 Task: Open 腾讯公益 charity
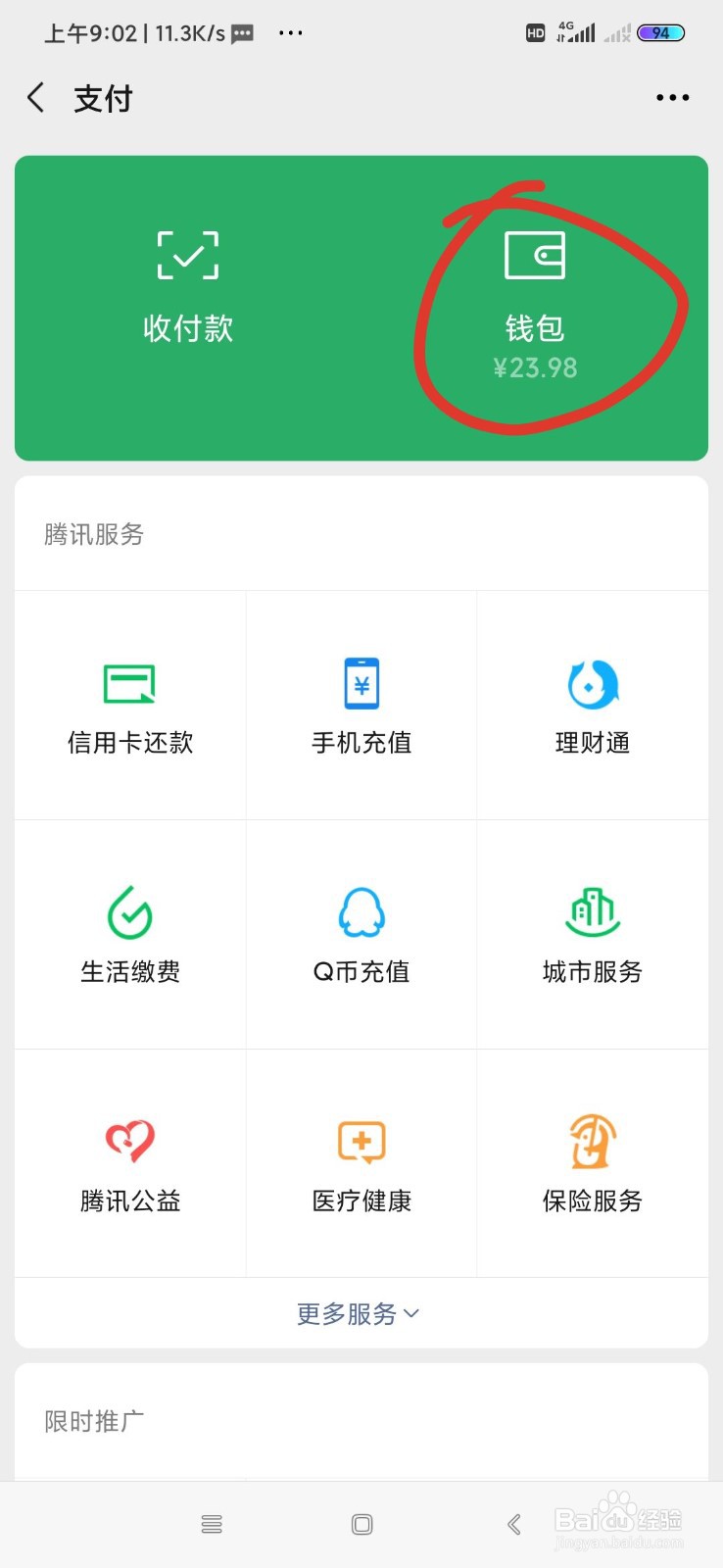tap(130, 1163)
